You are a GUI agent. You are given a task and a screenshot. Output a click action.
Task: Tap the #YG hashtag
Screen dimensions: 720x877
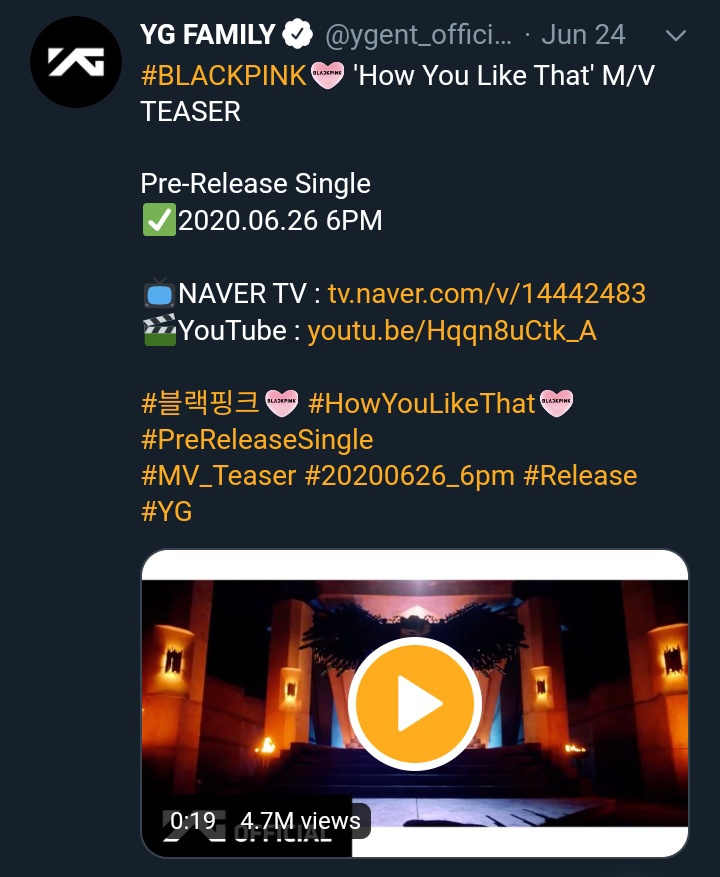pyautogui.click(x=167, y=512)
